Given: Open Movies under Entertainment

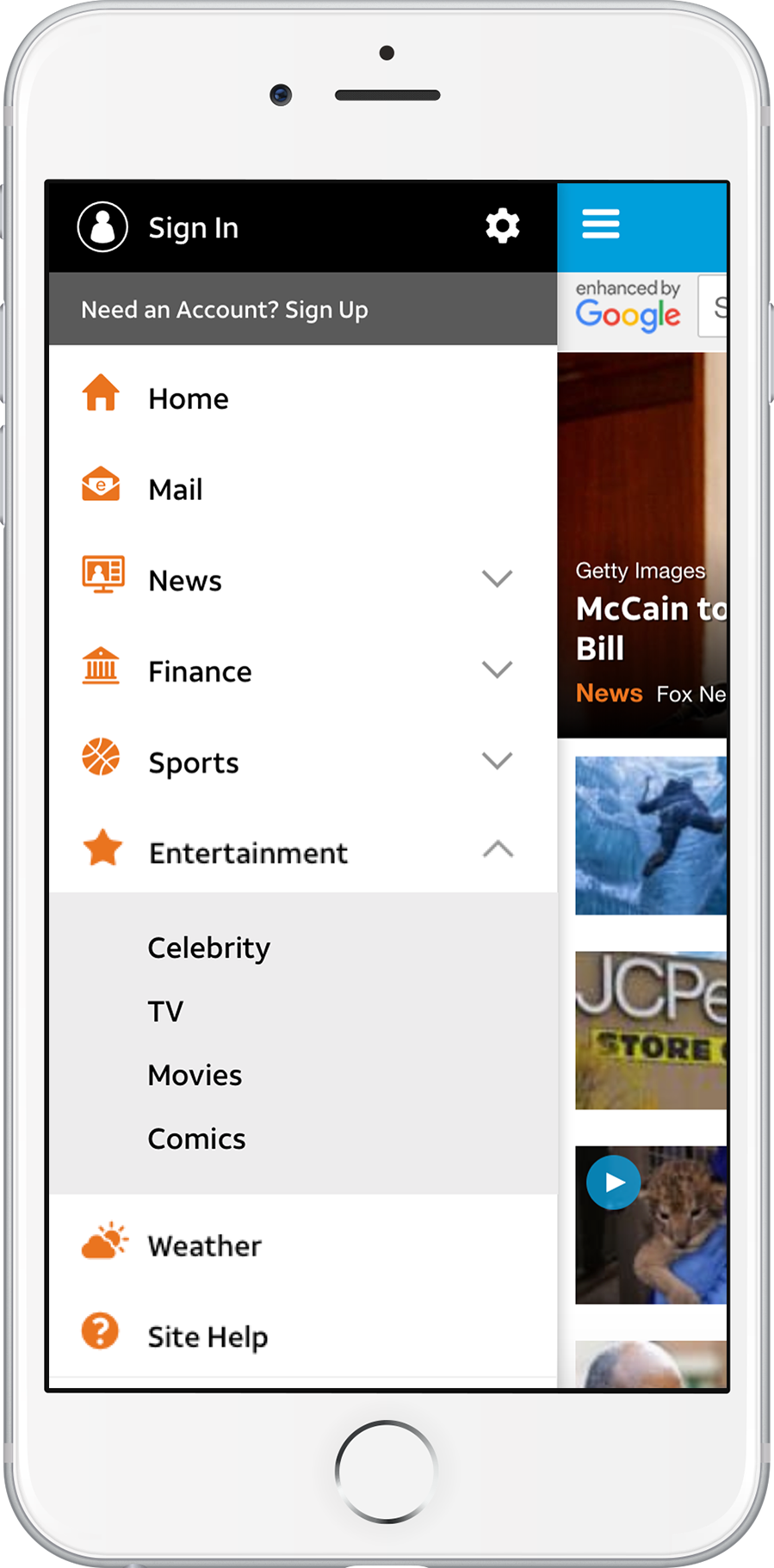Looking at the screenshot, I should 195,1076.
